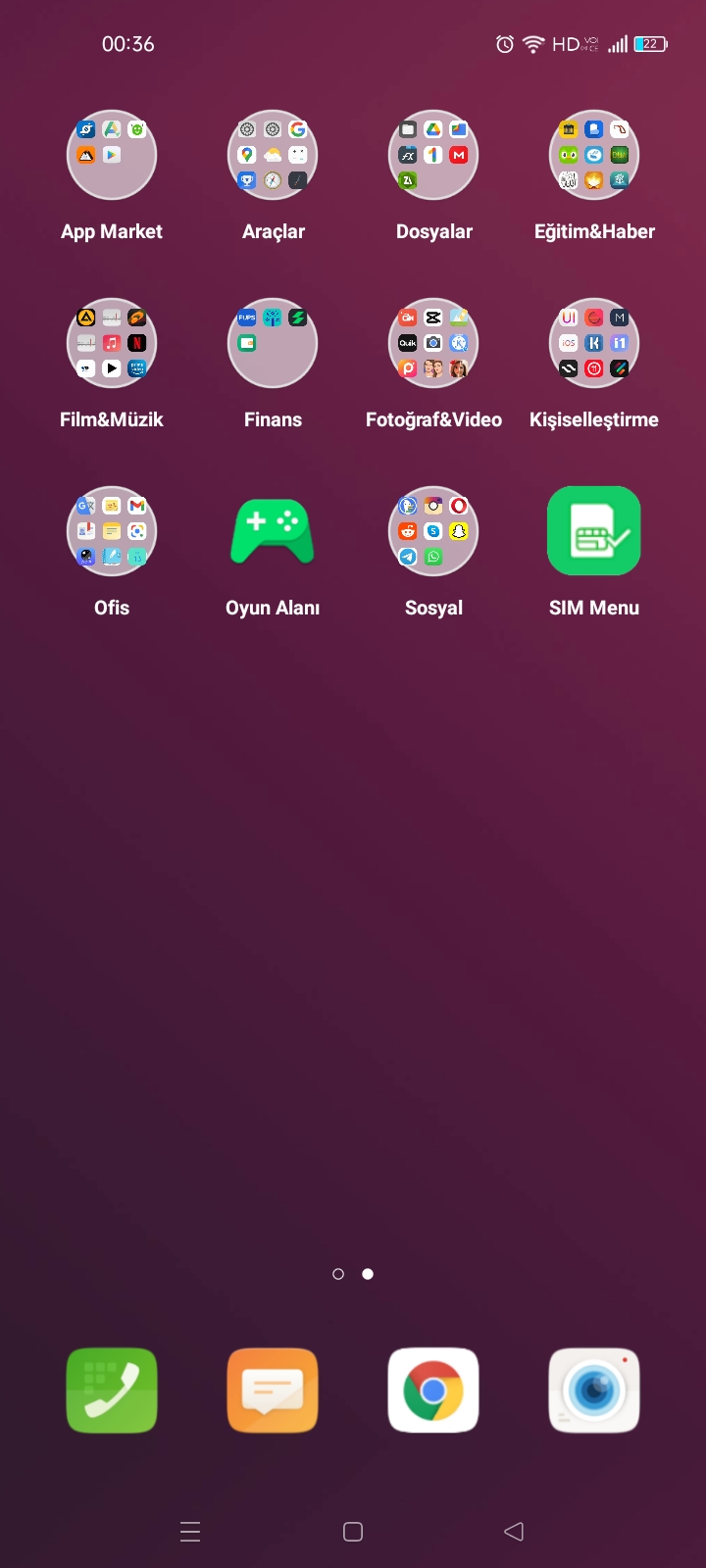
Task: Open the App Market folder
Action: click(x=112, y=155)
